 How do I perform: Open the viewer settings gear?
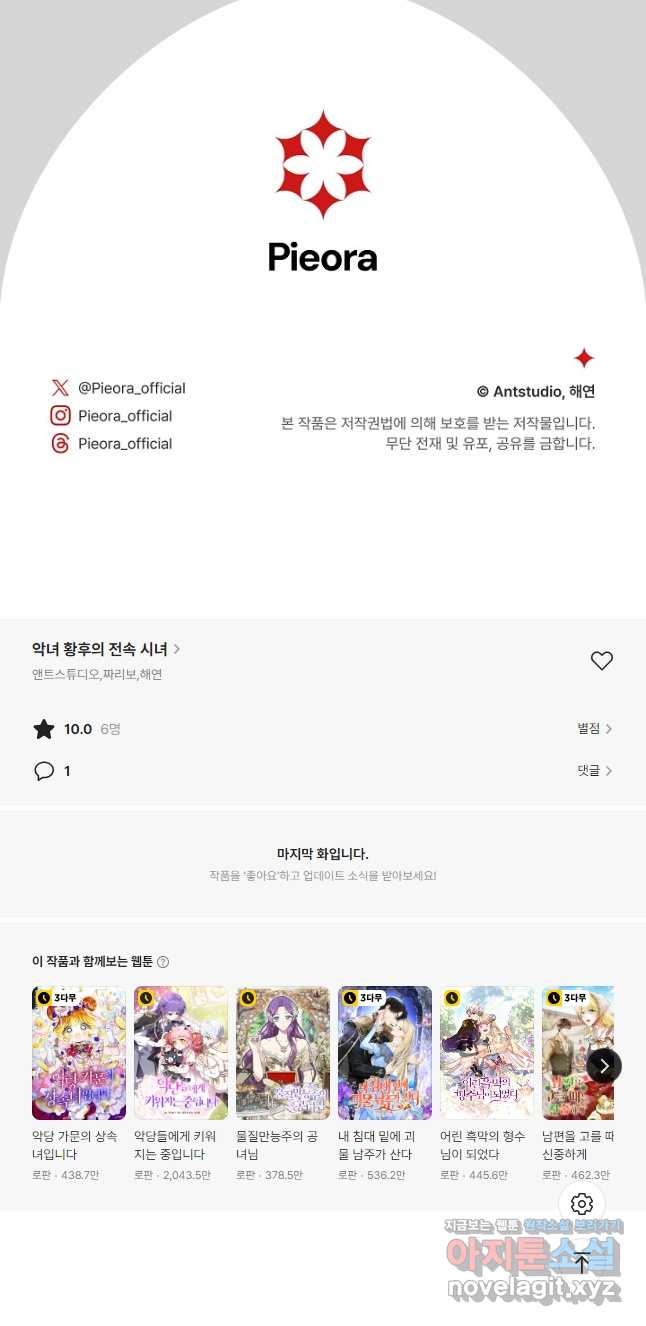coord(582,1204)
